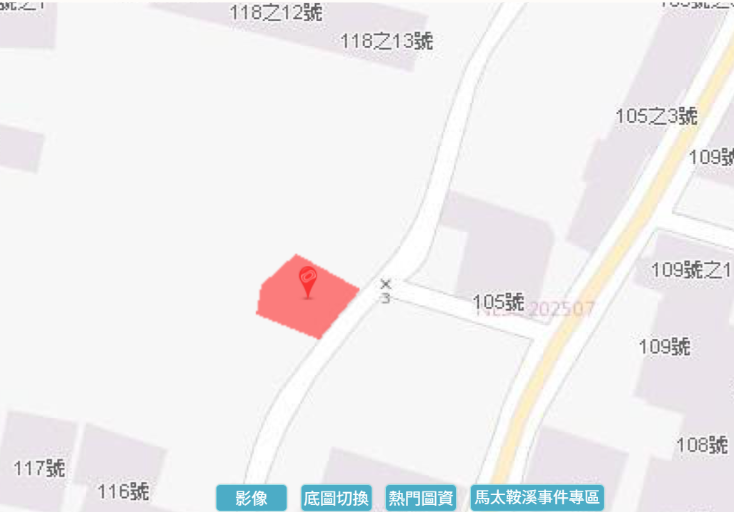734x512 pixels.
Task: Tap the red location pin marker
Action: pyautogui.click(x=308, y=280)
